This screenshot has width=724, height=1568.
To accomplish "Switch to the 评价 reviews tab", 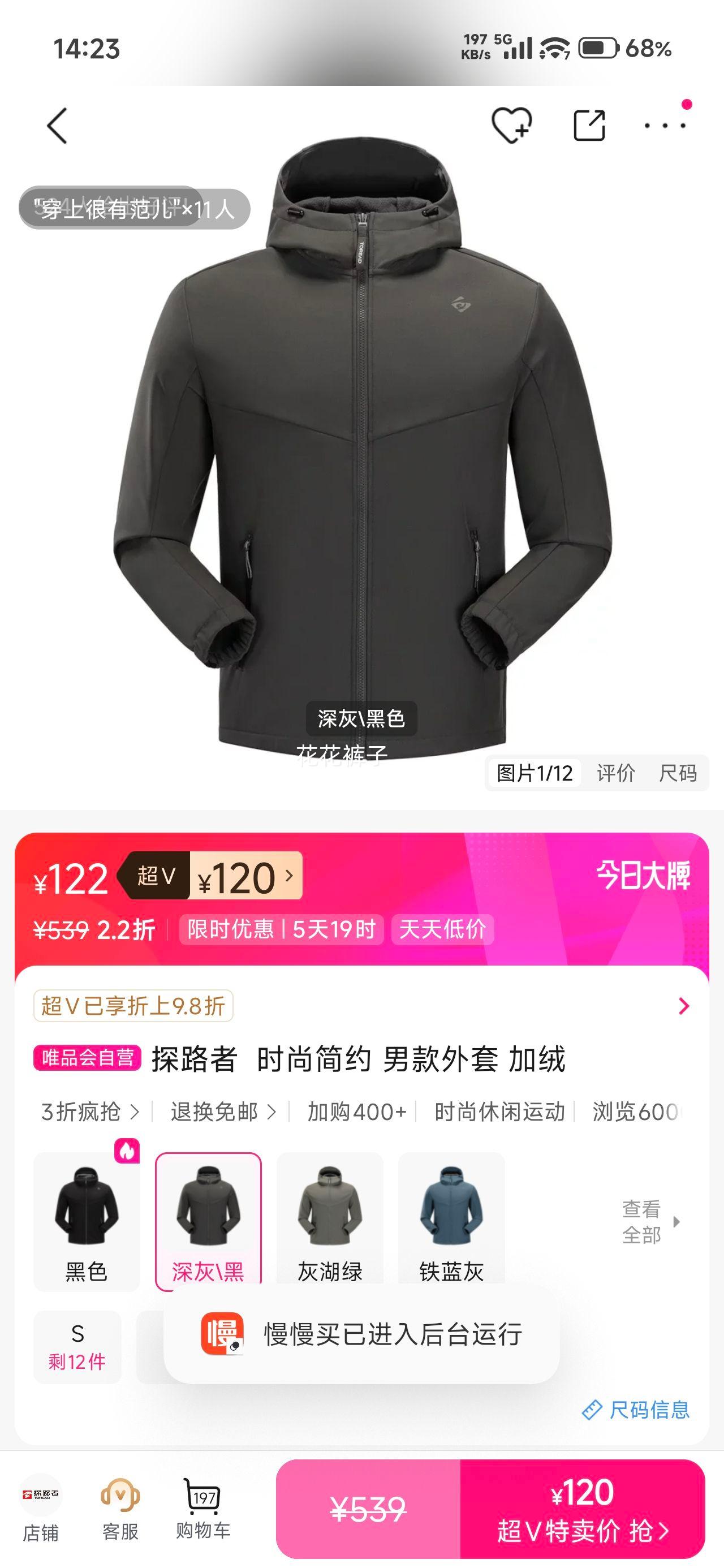I will click(617, 773).
